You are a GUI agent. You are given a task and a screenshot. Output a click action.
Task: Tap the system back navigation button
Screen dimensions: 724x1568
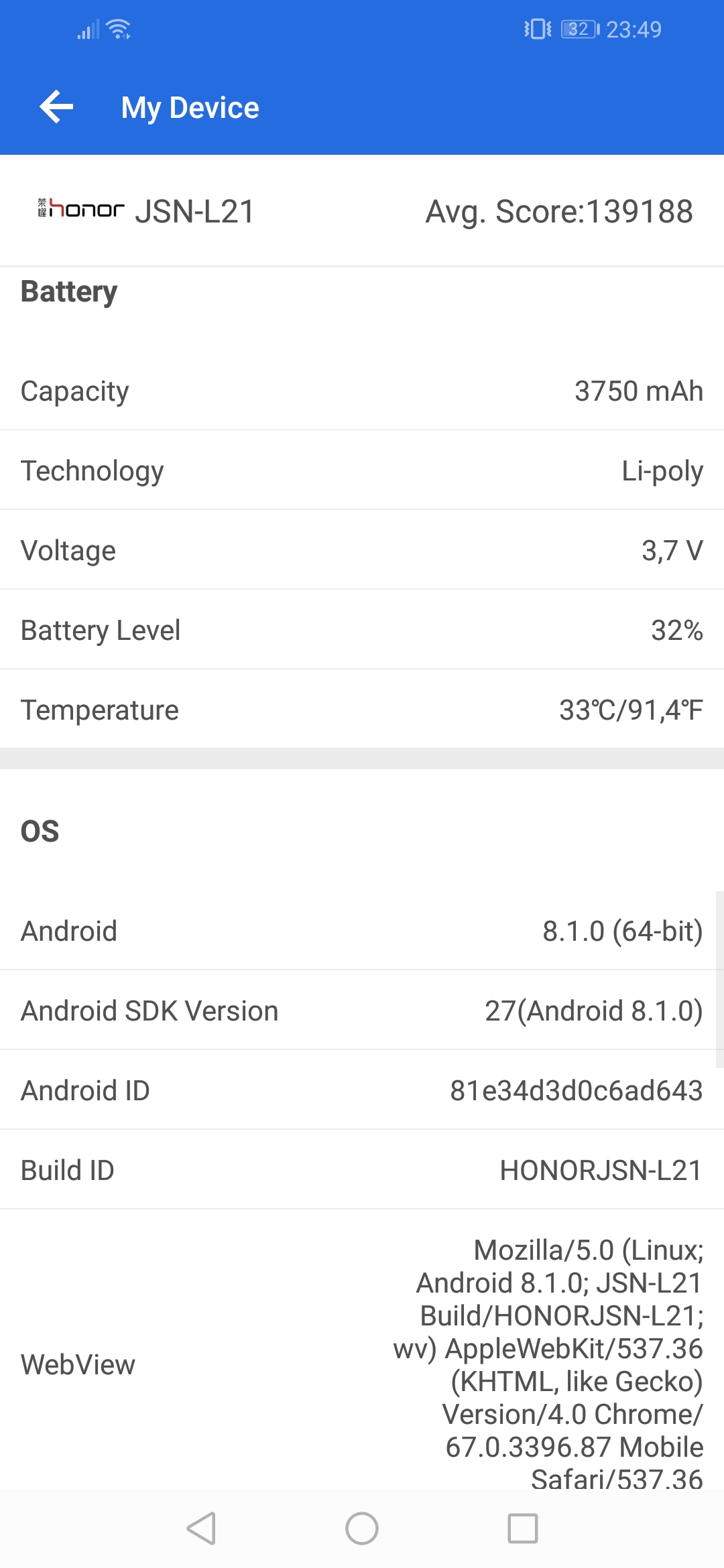201,1528
